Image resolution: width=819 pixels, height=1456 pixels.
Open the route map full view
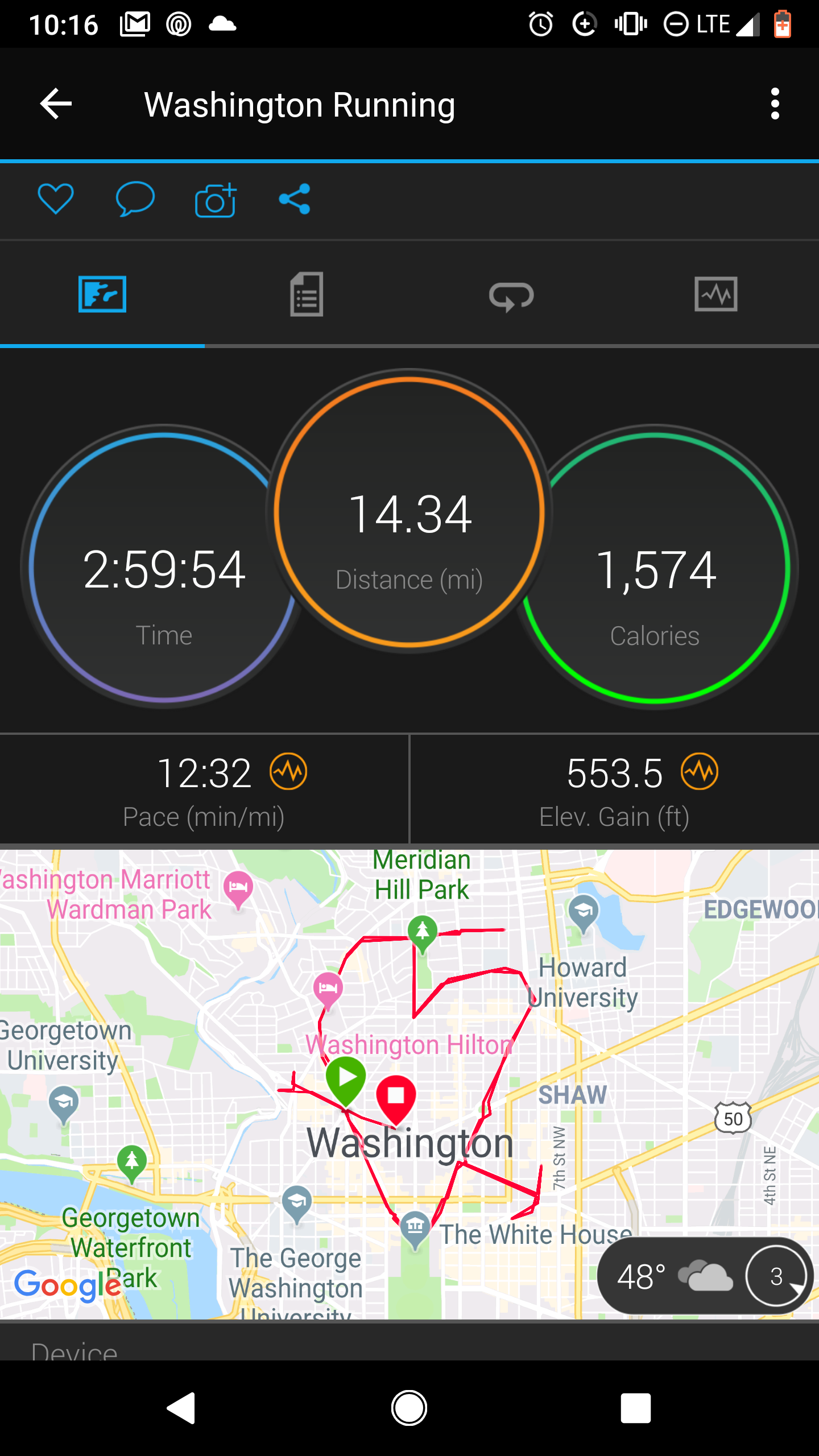click(x=409, y=1081)
